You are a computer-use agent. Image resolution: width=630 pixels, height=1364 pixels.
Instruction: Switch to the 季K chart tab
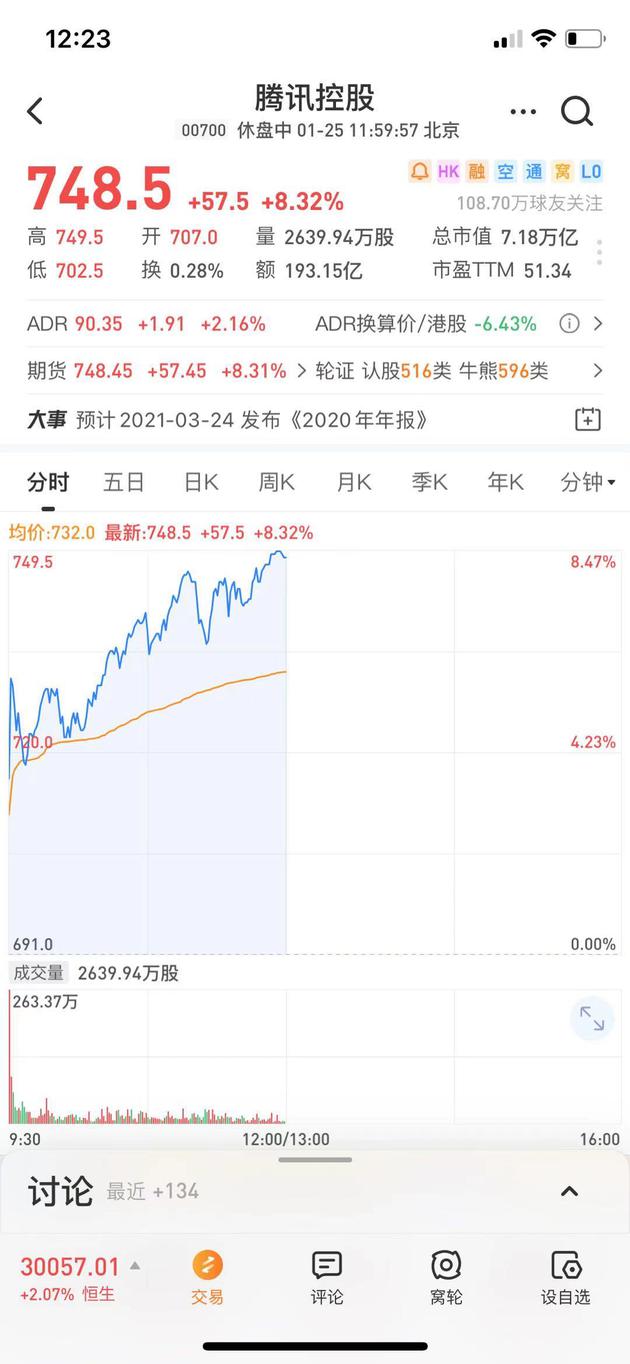(x=429, y=483)
